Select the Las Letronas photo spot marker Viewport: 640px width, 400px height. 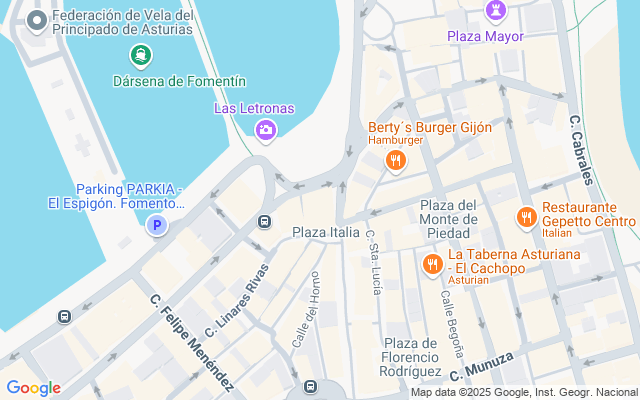tap(266, 129)
